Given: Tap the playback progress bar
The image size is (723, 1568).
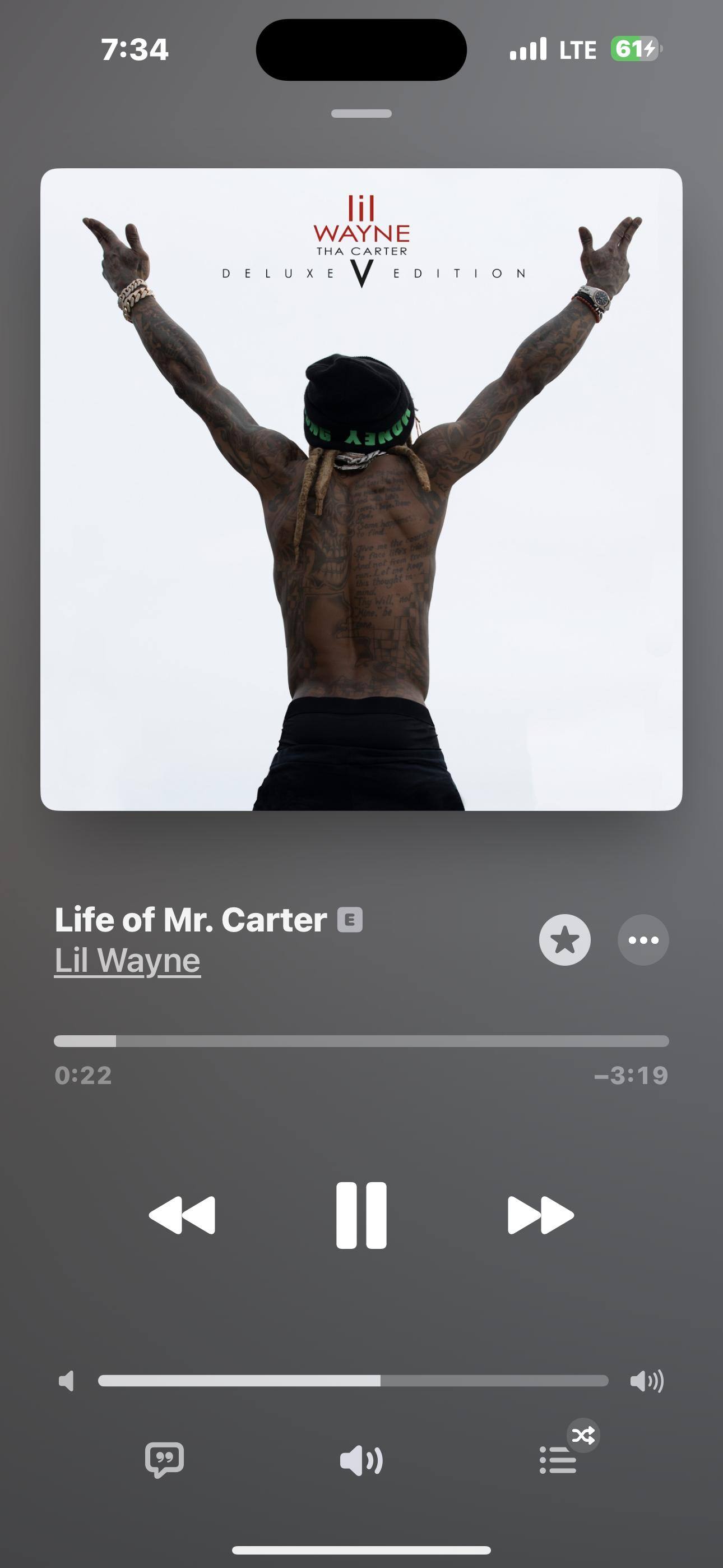Looking at the screenshot, I should tap(361, 1041).
